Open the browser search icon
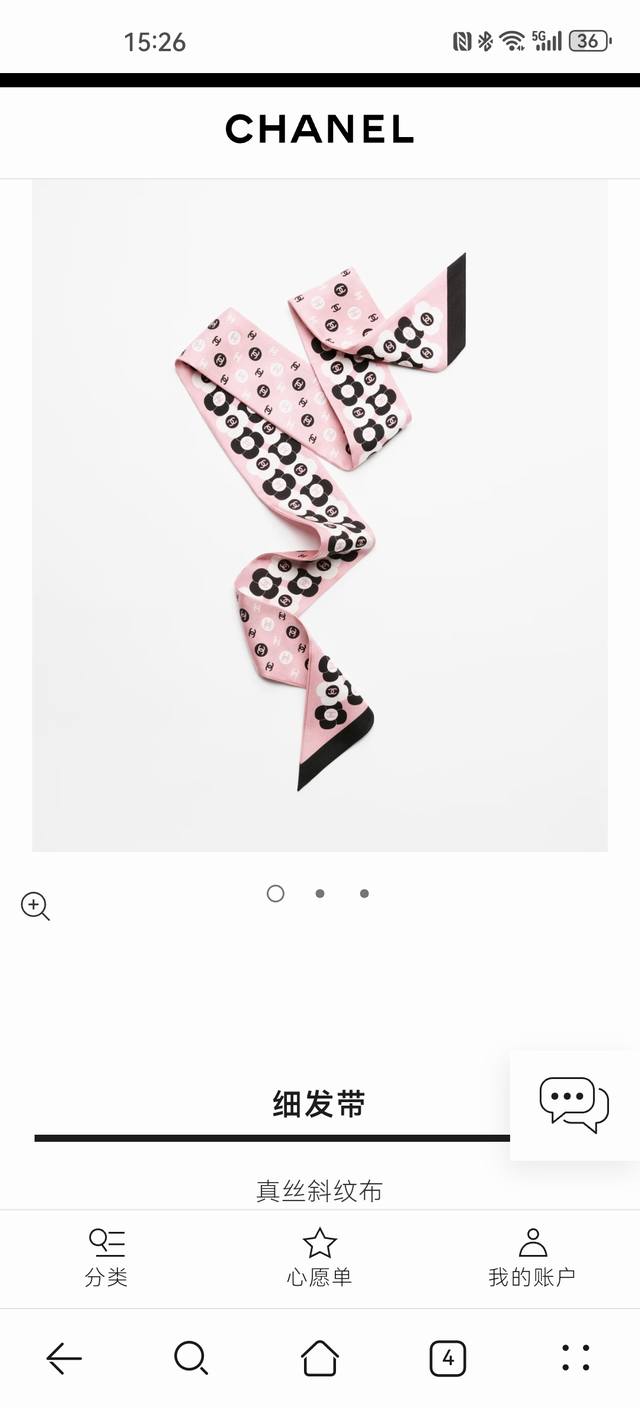Image resolution: width=640 pixels, height=1408 pixels. coord(191,1358)
